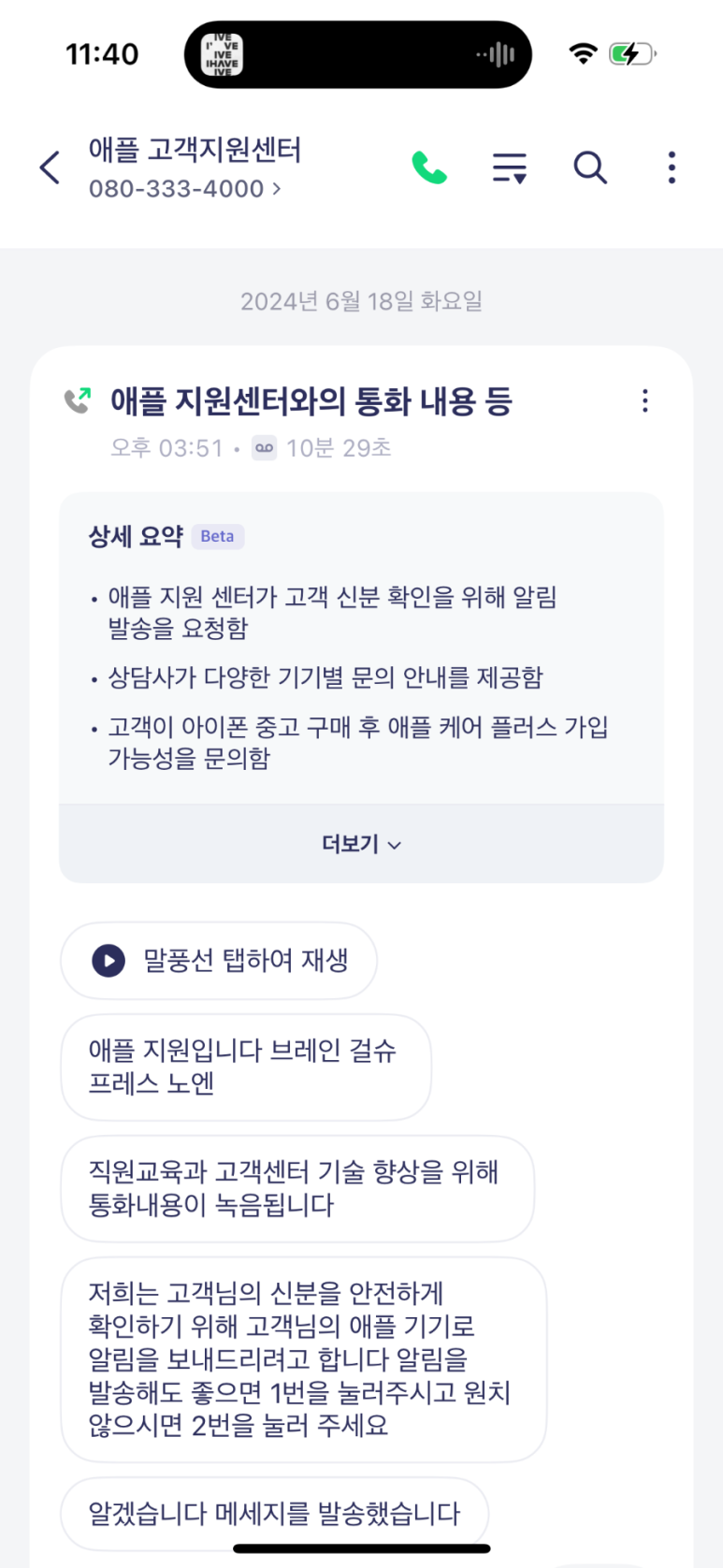
Task: Open the call card's three-dot menu
Action: [x=644, y=401]
